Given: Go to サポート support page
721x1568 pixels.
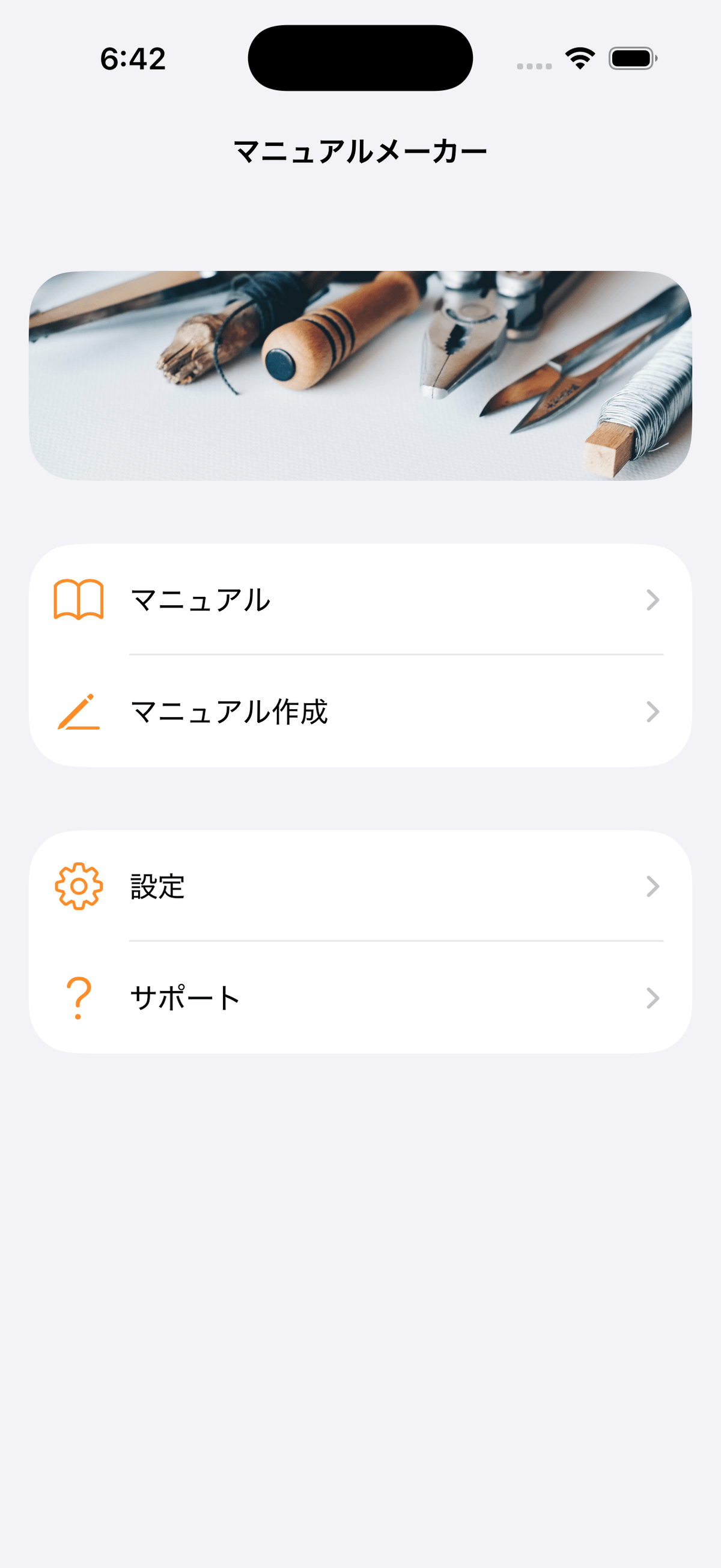Looking at the screenshot, I should [359, 998].
